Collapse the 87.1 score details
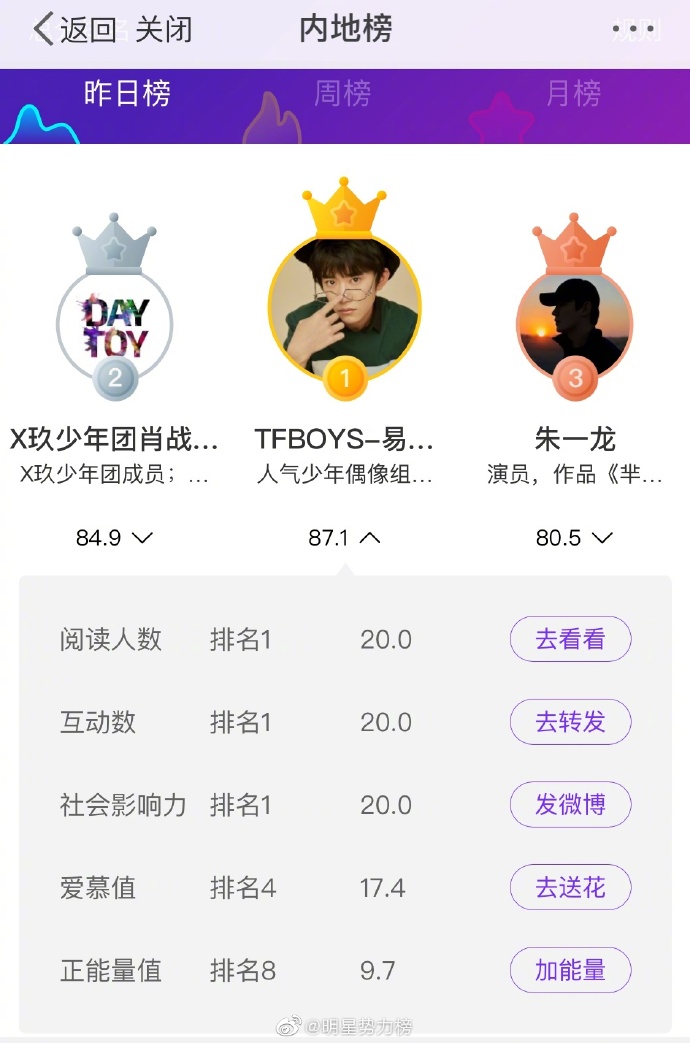 point(345,538)
